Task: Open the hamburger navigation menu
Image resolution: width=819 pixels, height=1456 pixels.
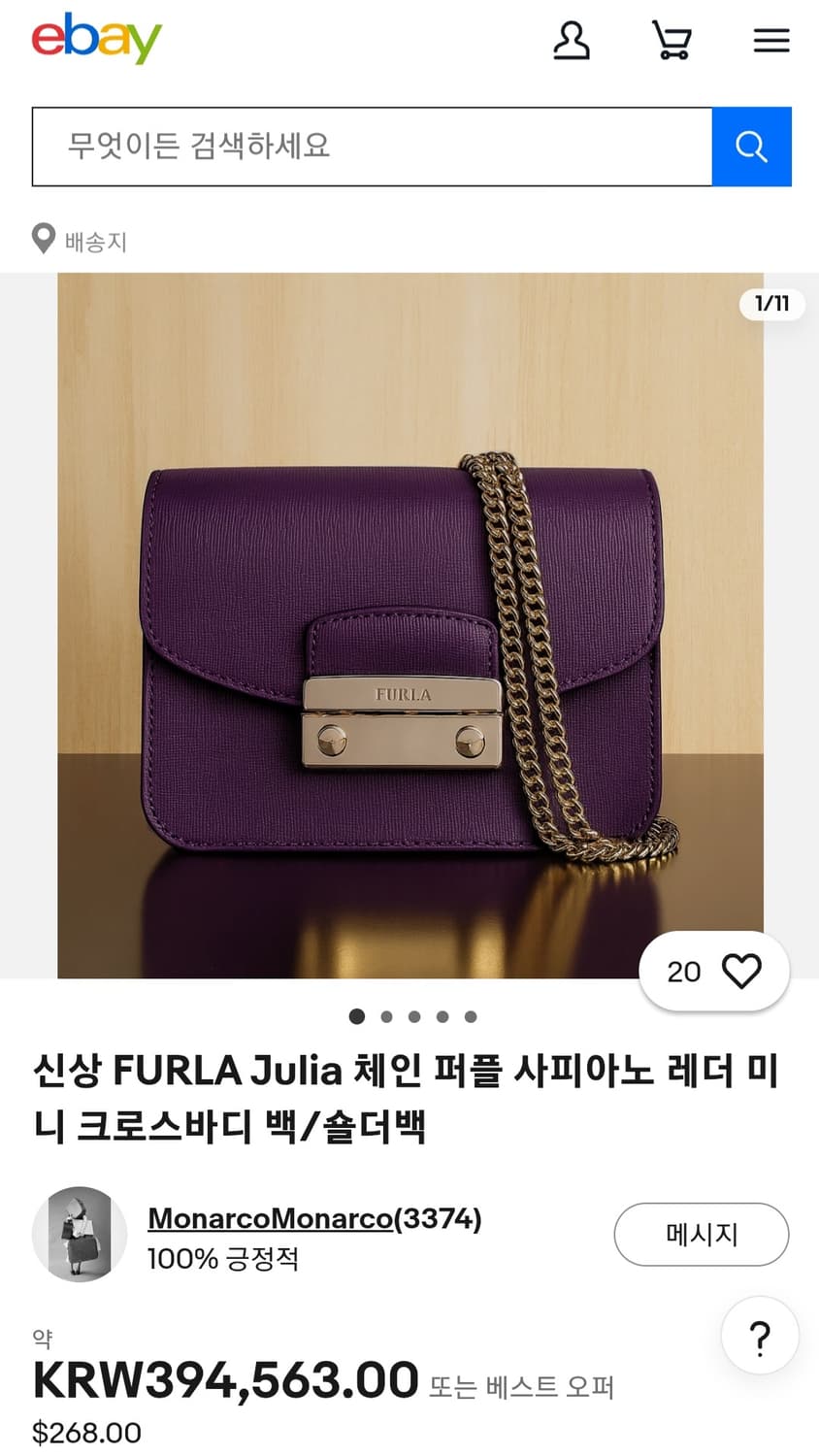Action: (771, 41)
